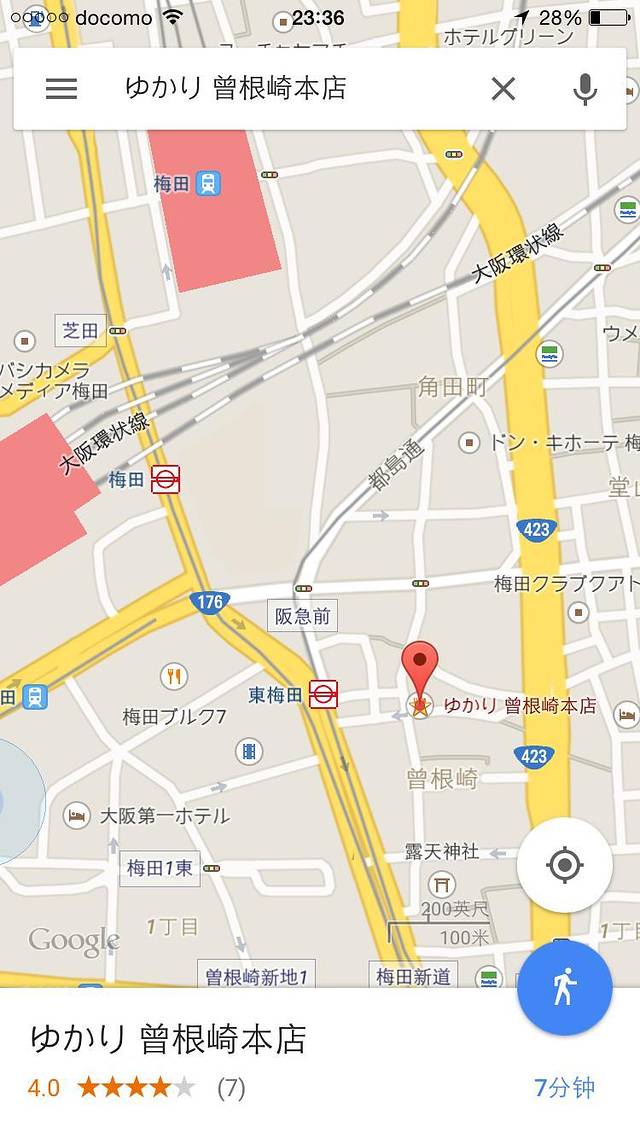The image size is (640, 1138).
Task: Open the ゆかり 曽根崎本店 place card
Action: click(x=168, y=1041)
